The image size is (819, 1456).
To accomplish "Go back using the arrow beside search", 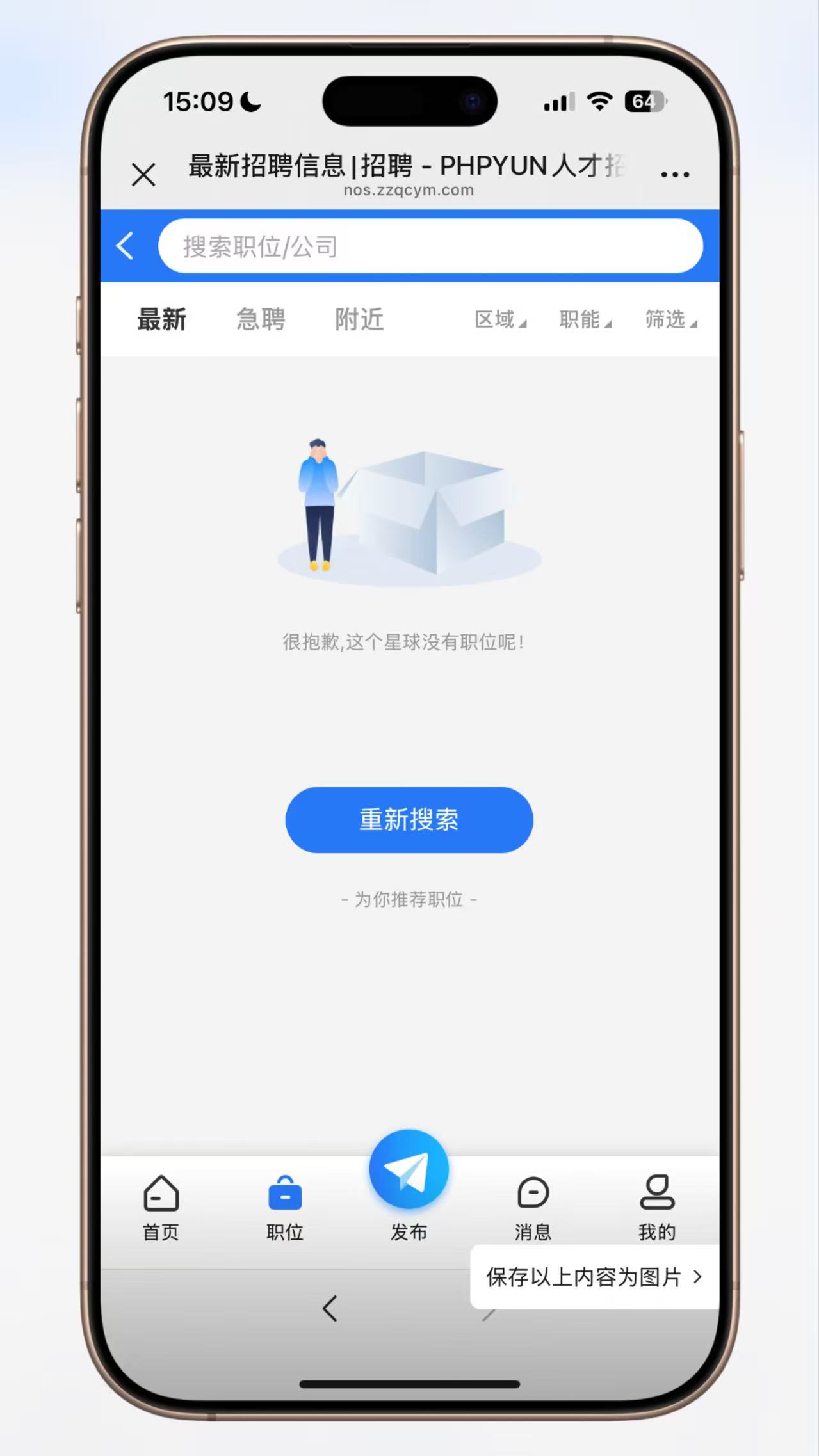I will click(x=125, y=246).
